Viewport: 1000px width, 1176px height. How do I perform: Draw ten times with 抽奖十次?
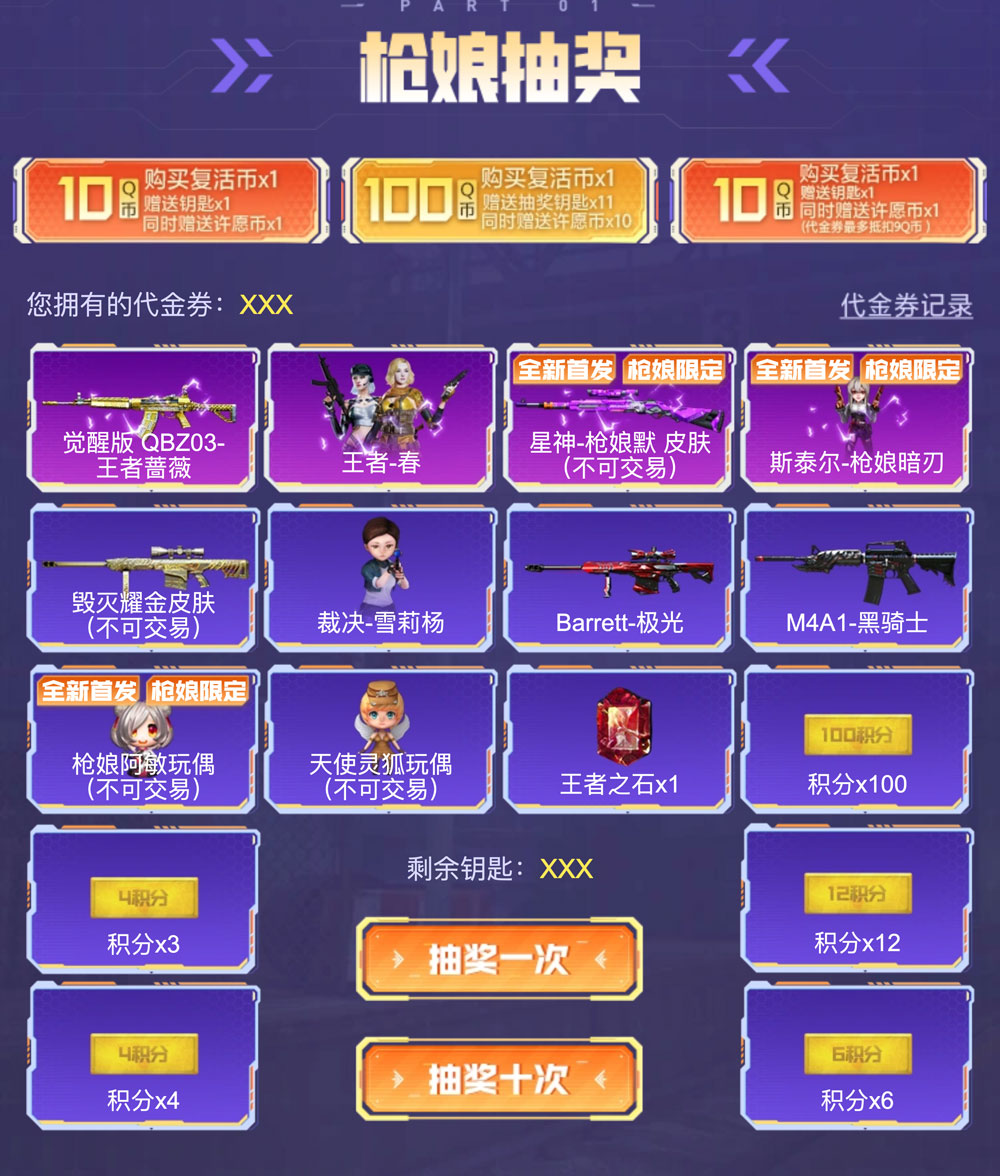pos(499,1079)
